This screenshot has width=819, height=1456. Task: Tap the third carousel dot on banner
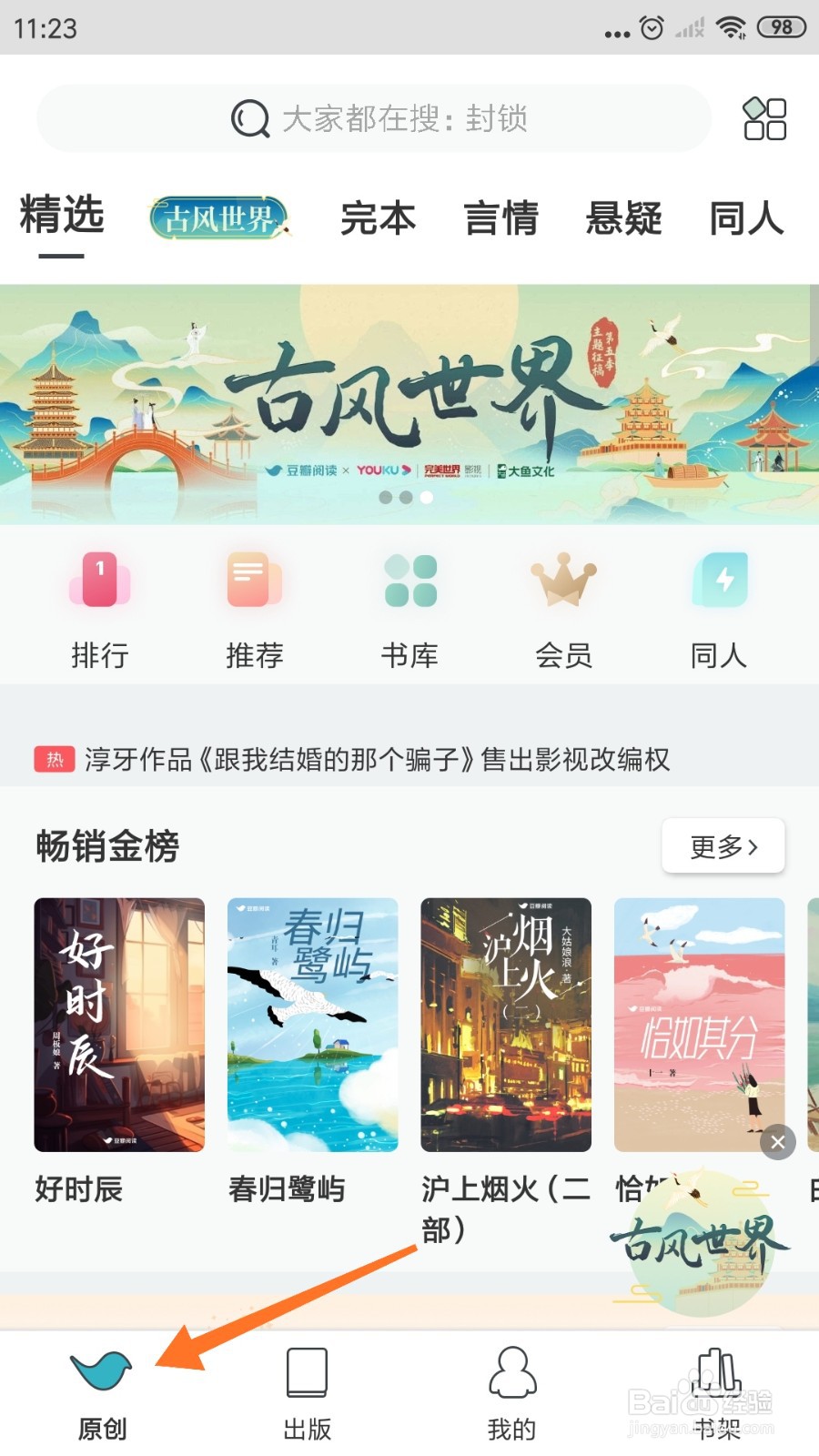point(426,498)
